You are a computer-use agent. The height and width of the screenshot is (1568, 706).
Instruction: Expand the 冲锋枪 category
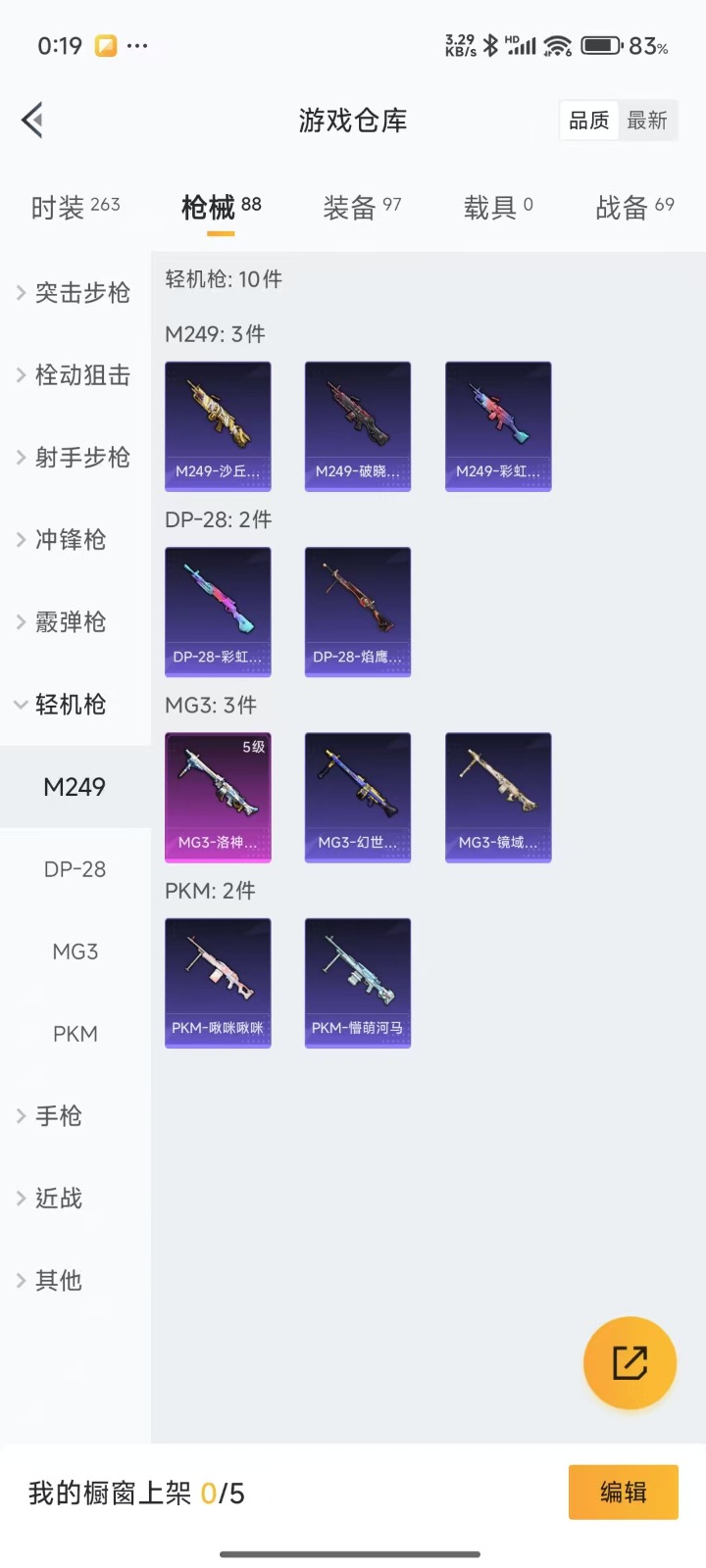69,539
